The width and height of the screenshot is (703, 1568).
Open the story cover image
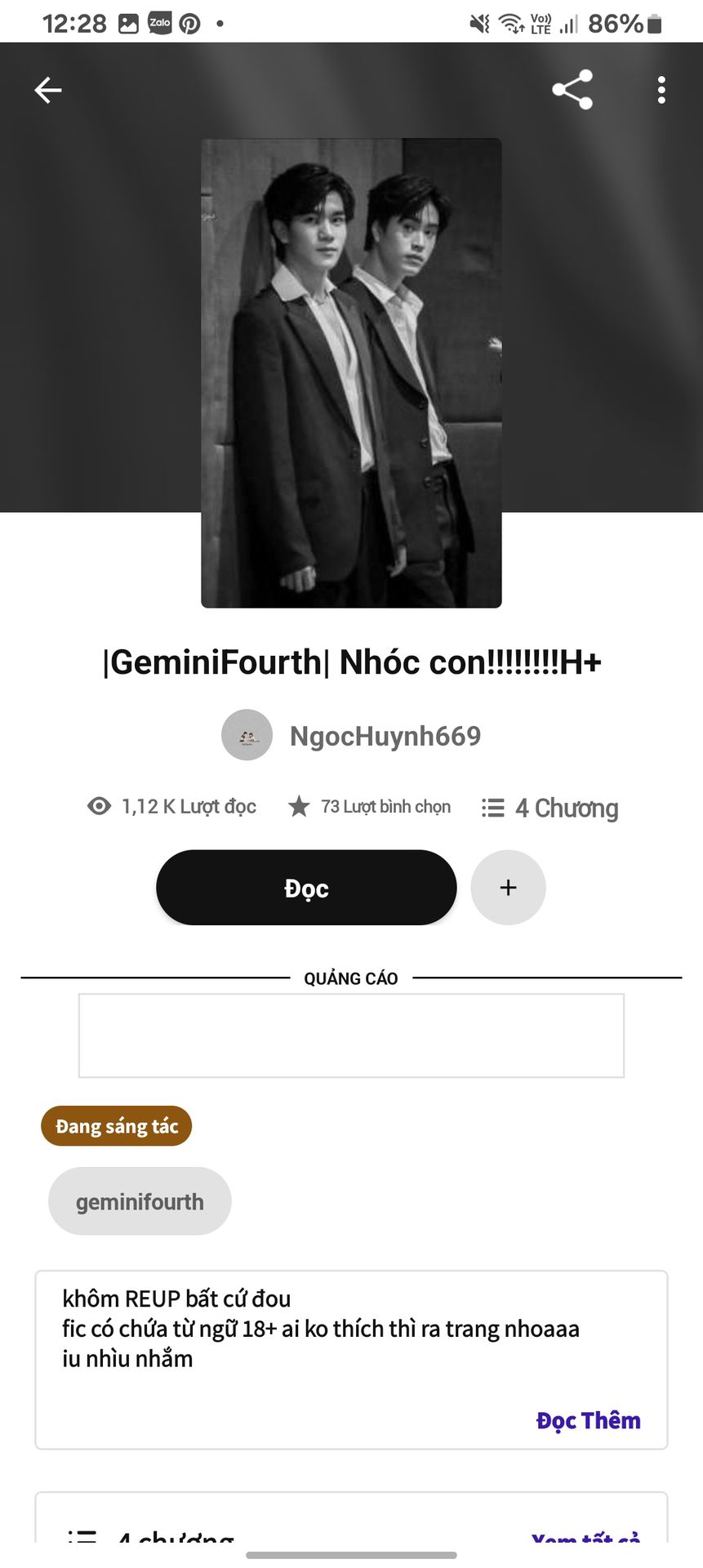point(351,373)
